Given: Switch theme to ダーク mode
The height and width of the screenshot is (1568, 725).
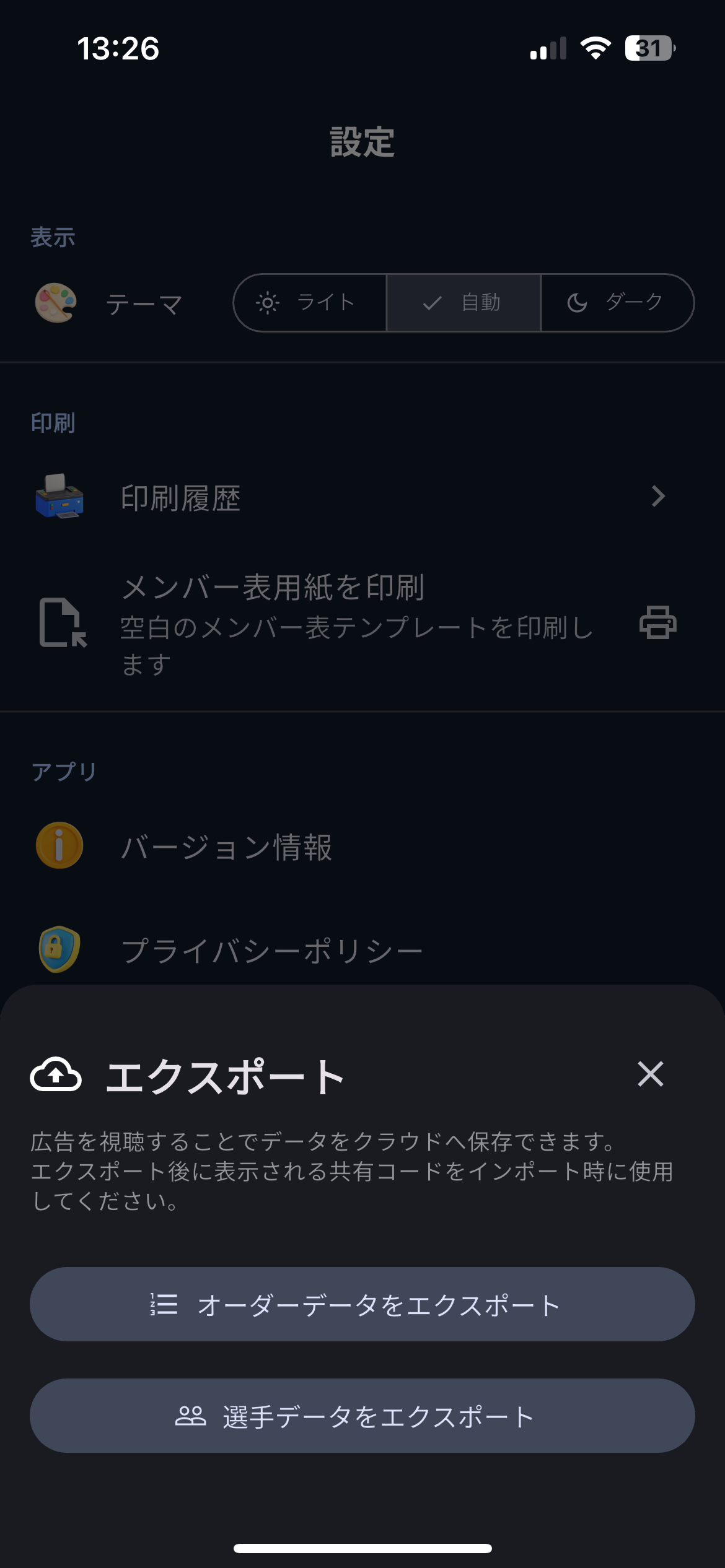Looking at the screenshot, I should [x=617, y=303].
